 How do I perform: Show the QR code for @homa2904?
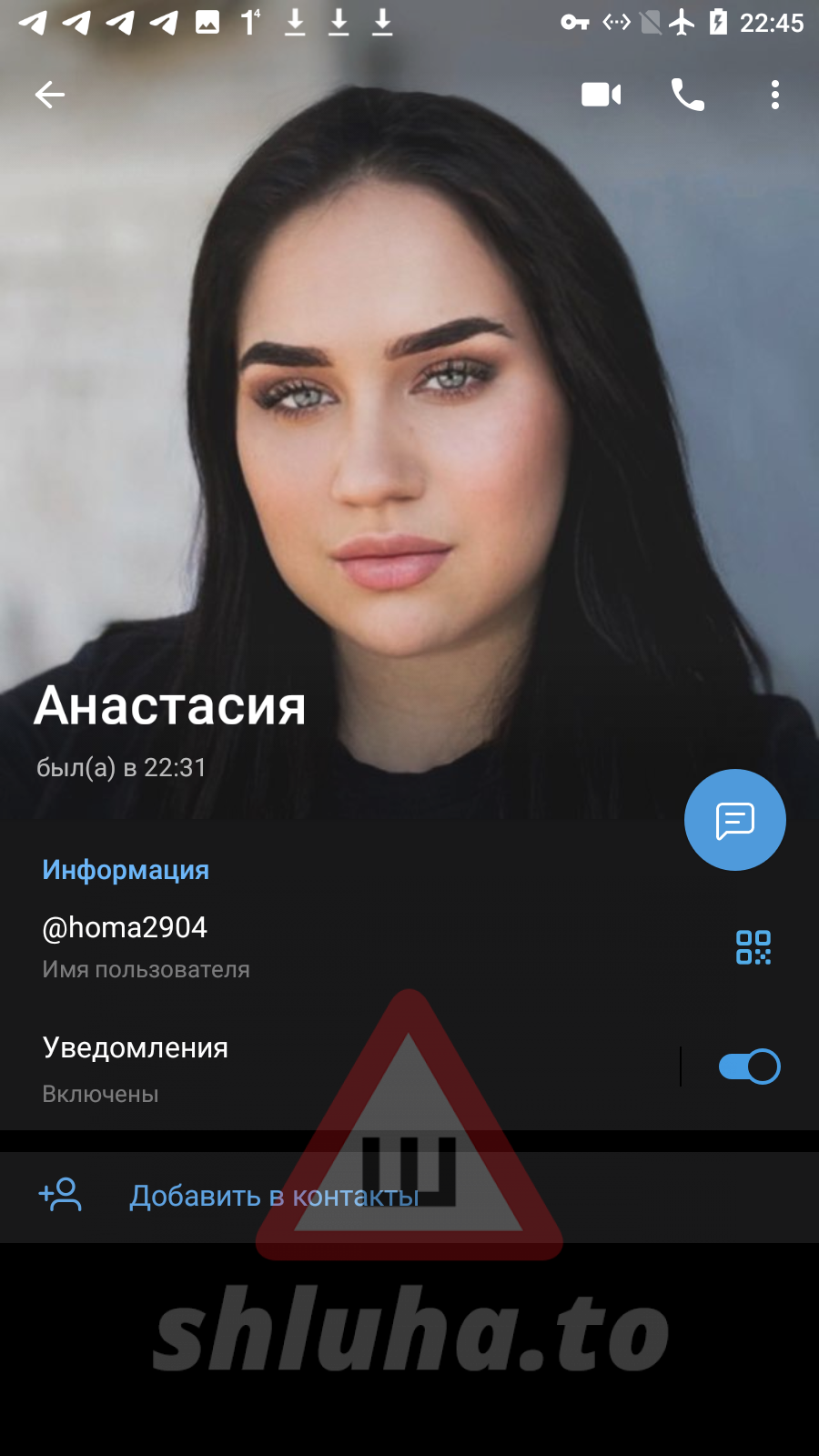click(x=753, y=947)
